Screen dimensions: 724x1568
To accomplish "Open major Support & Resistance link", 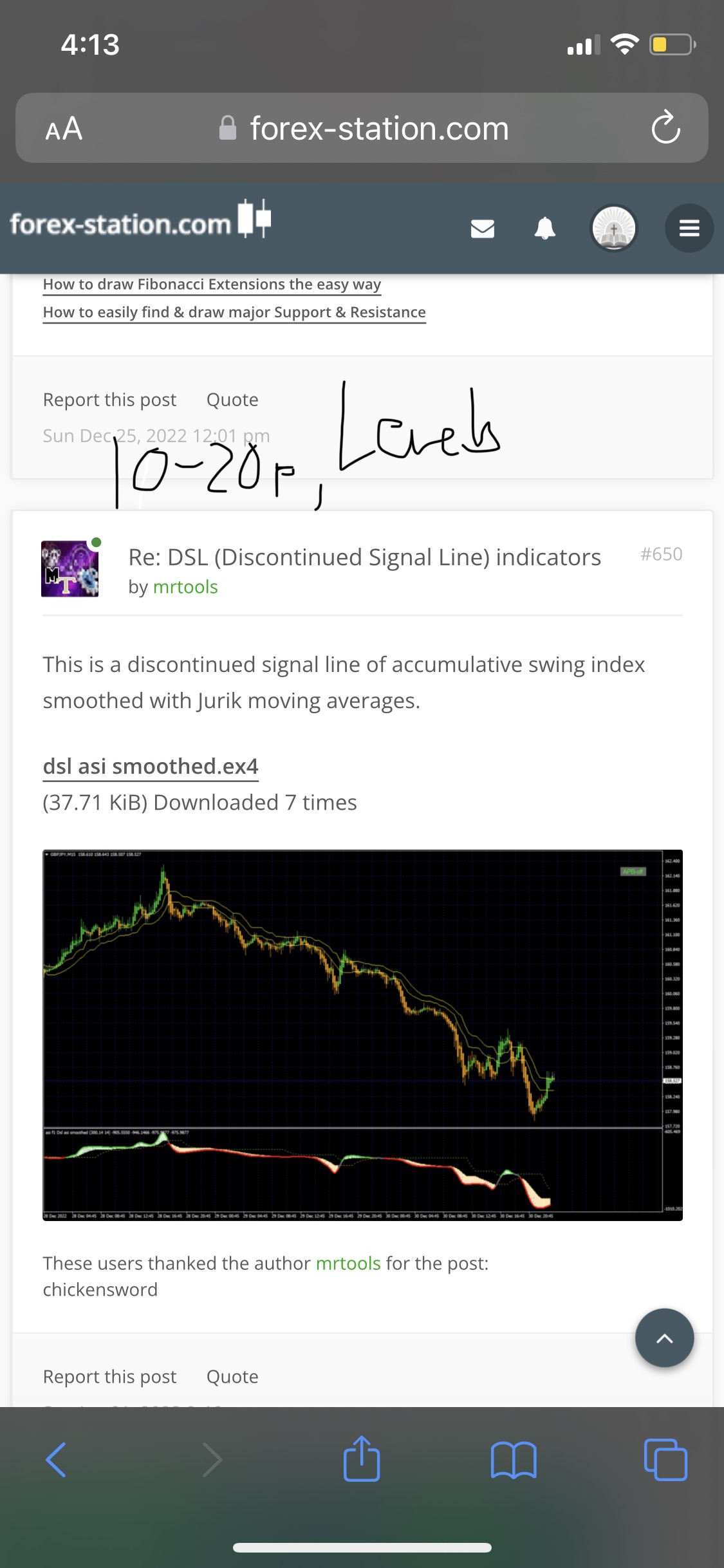I will [234, 312].
